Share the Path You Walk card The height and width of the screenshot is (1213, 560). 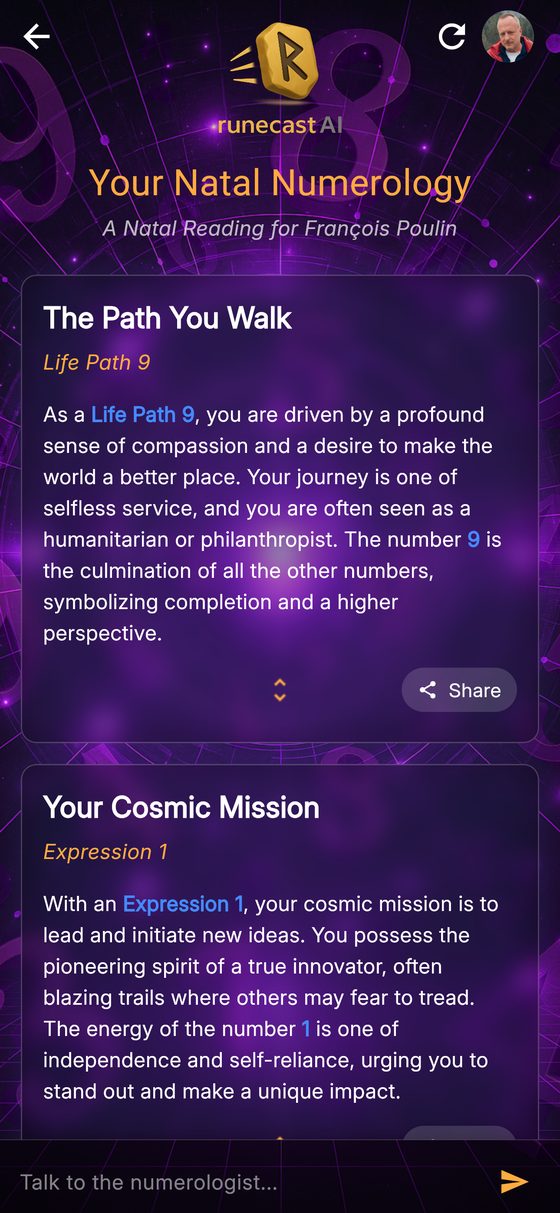[x=459, y=690]
